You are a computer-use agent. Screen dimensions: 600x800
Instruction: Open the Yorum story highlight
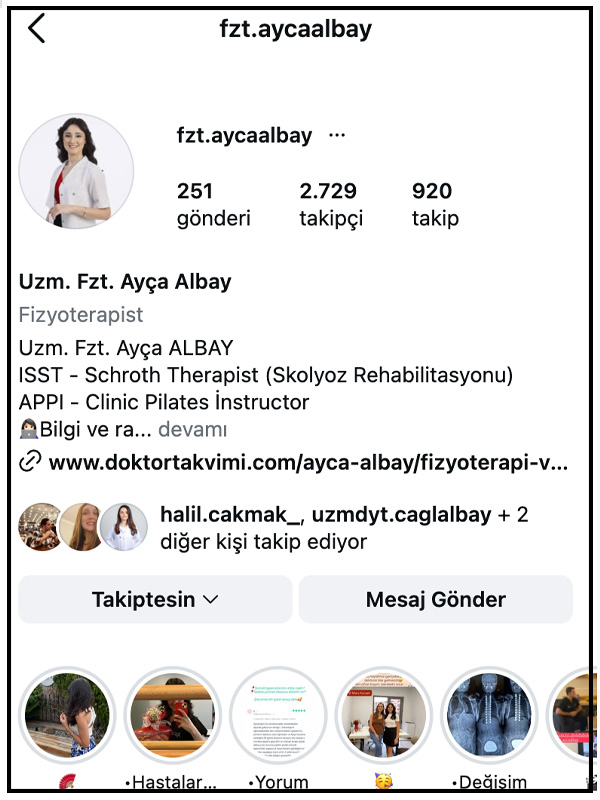279,715
